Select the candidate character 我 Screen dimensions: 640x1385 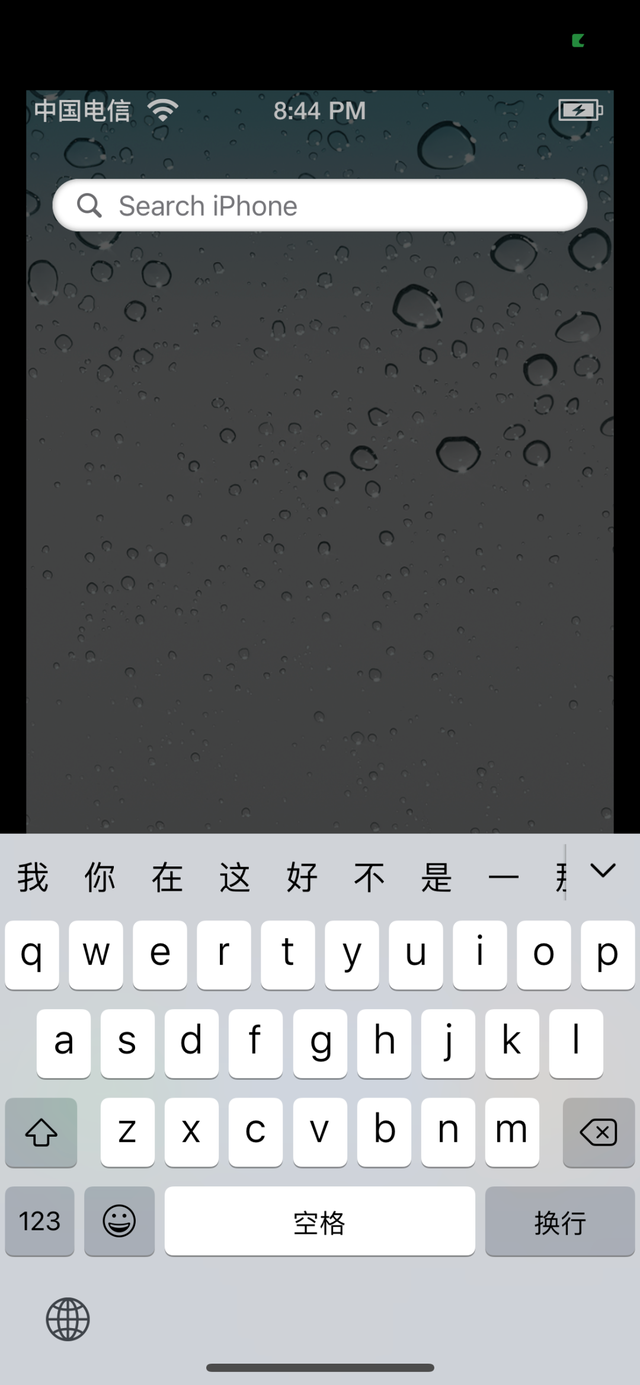point(32,877)
